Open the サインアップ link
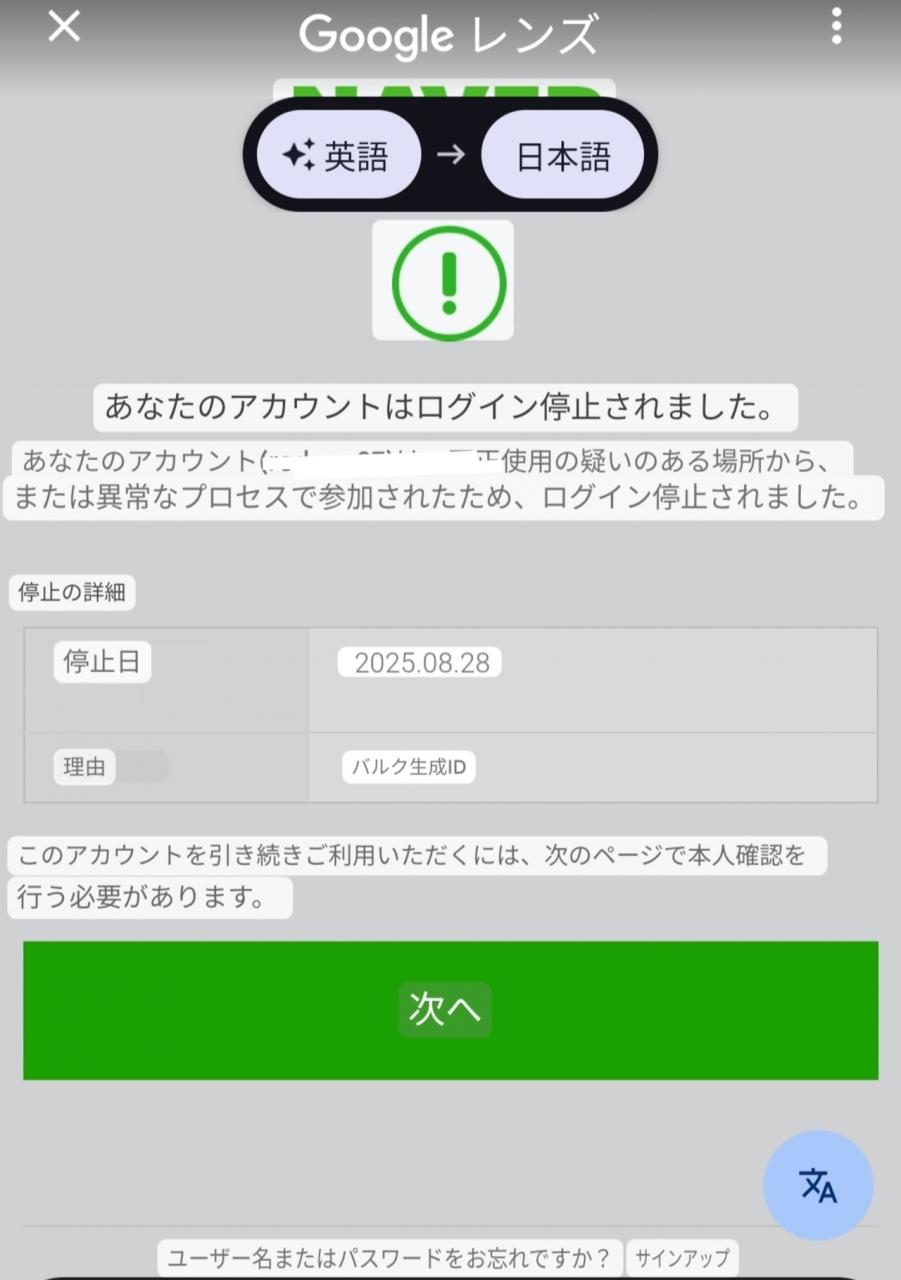Image resolution: width=901 pixels, height=1280 pixels. [x=683, y=1257]
